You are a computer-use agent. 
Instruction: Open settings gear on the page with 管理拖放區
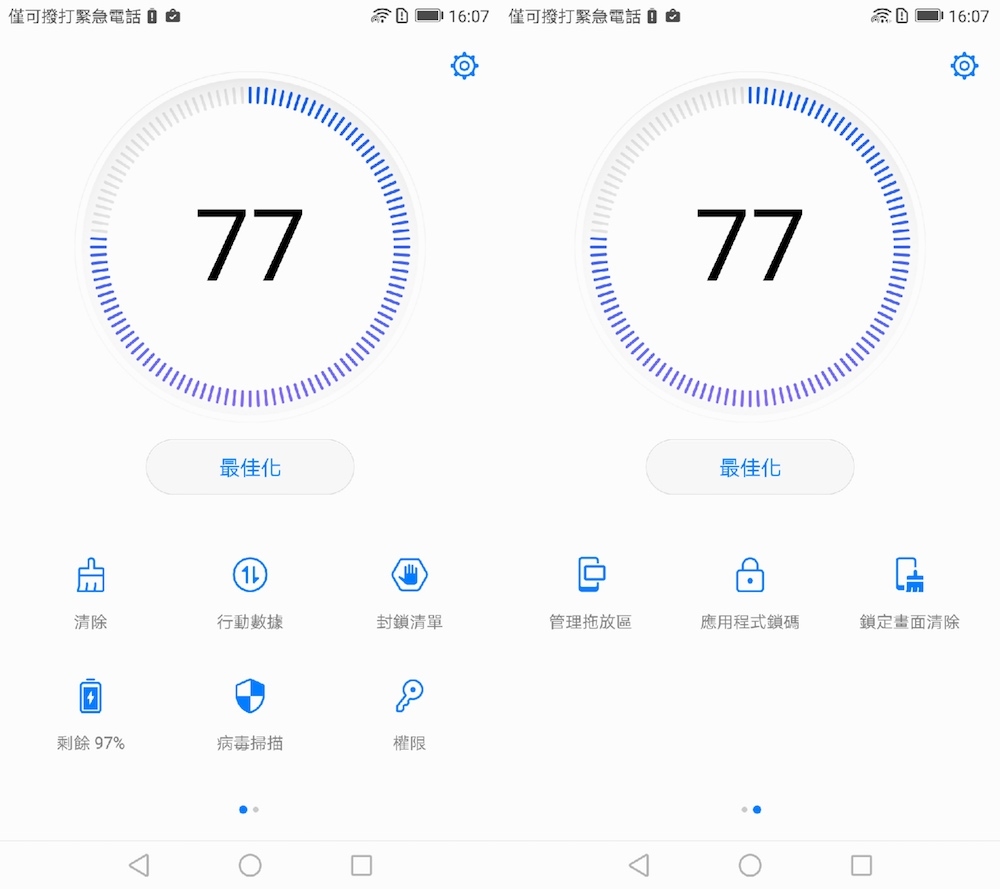[964, 67]
